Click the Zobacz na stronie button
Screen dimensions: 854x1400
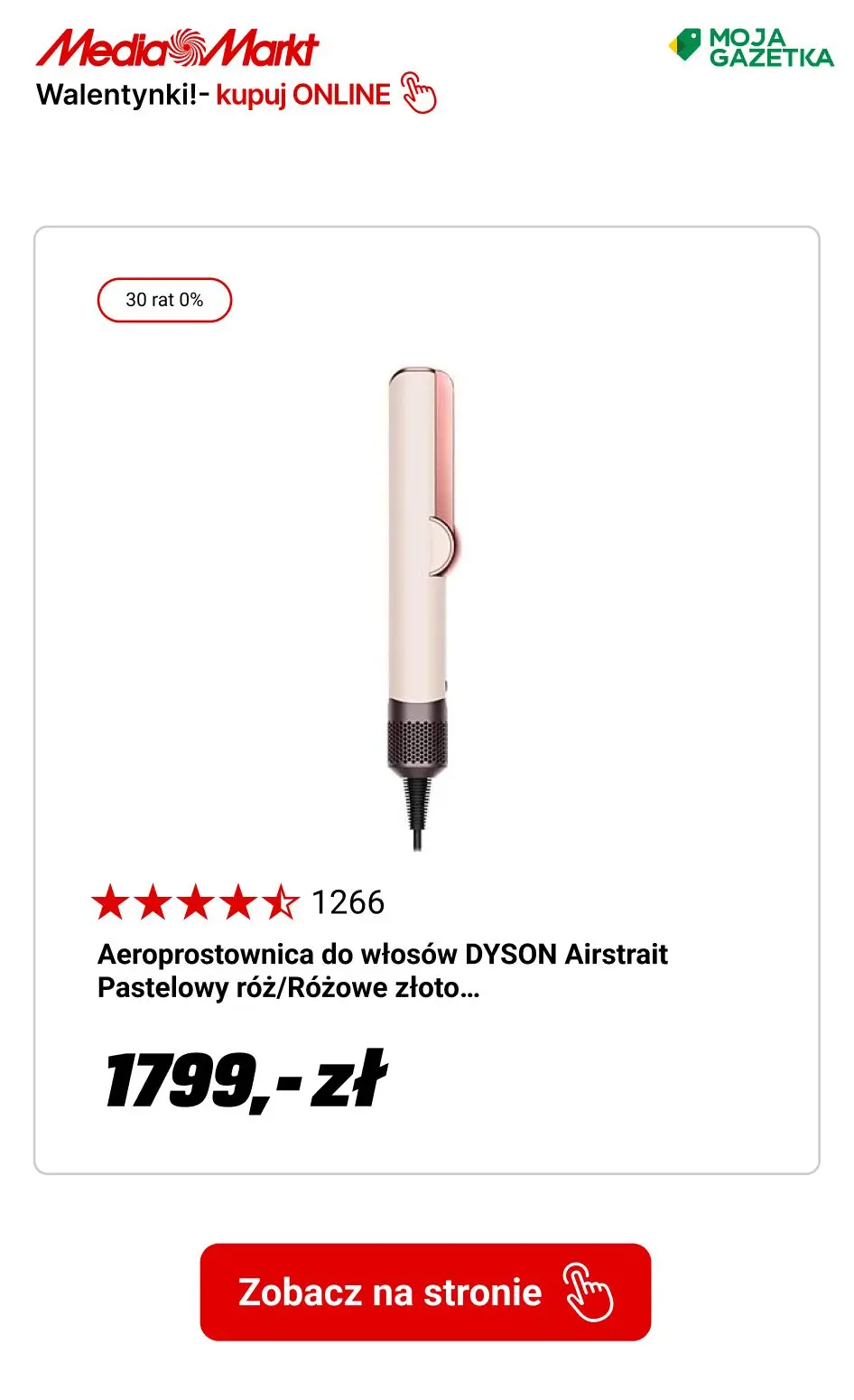tap(427, 1293)
